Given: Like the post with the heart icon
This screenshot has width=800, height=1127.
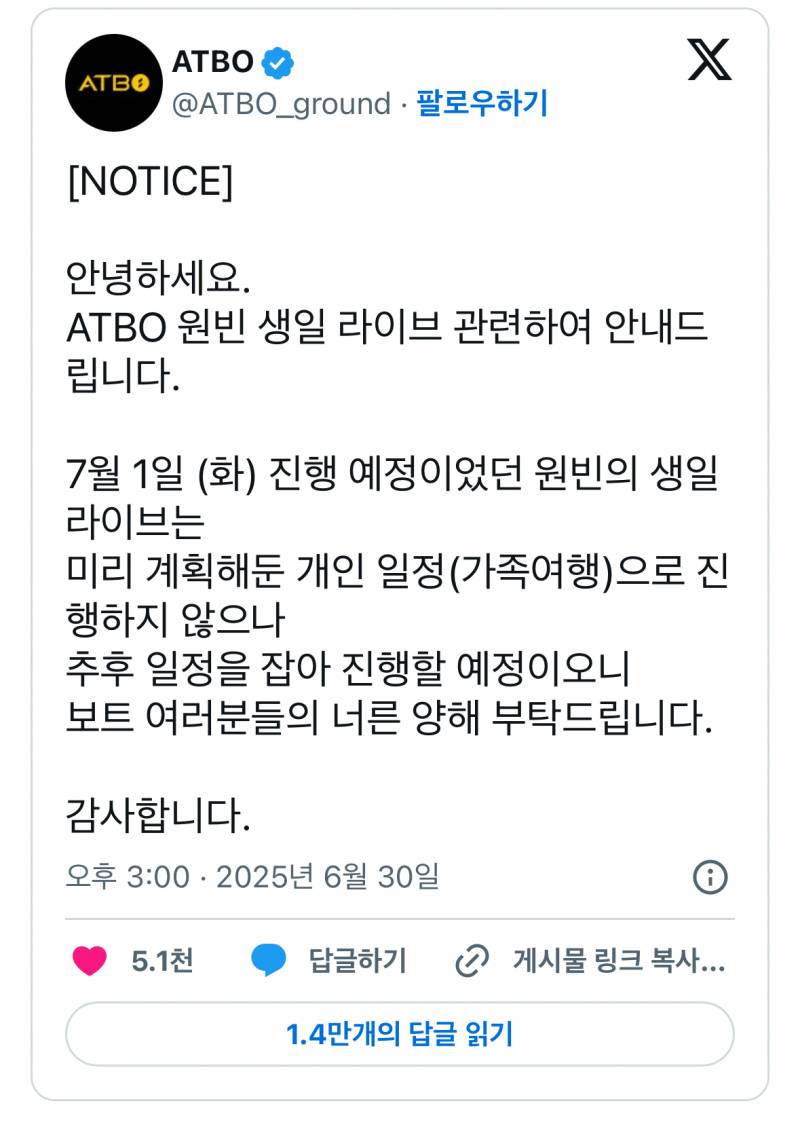Looking at the screenshot, I should coord(90,961).
